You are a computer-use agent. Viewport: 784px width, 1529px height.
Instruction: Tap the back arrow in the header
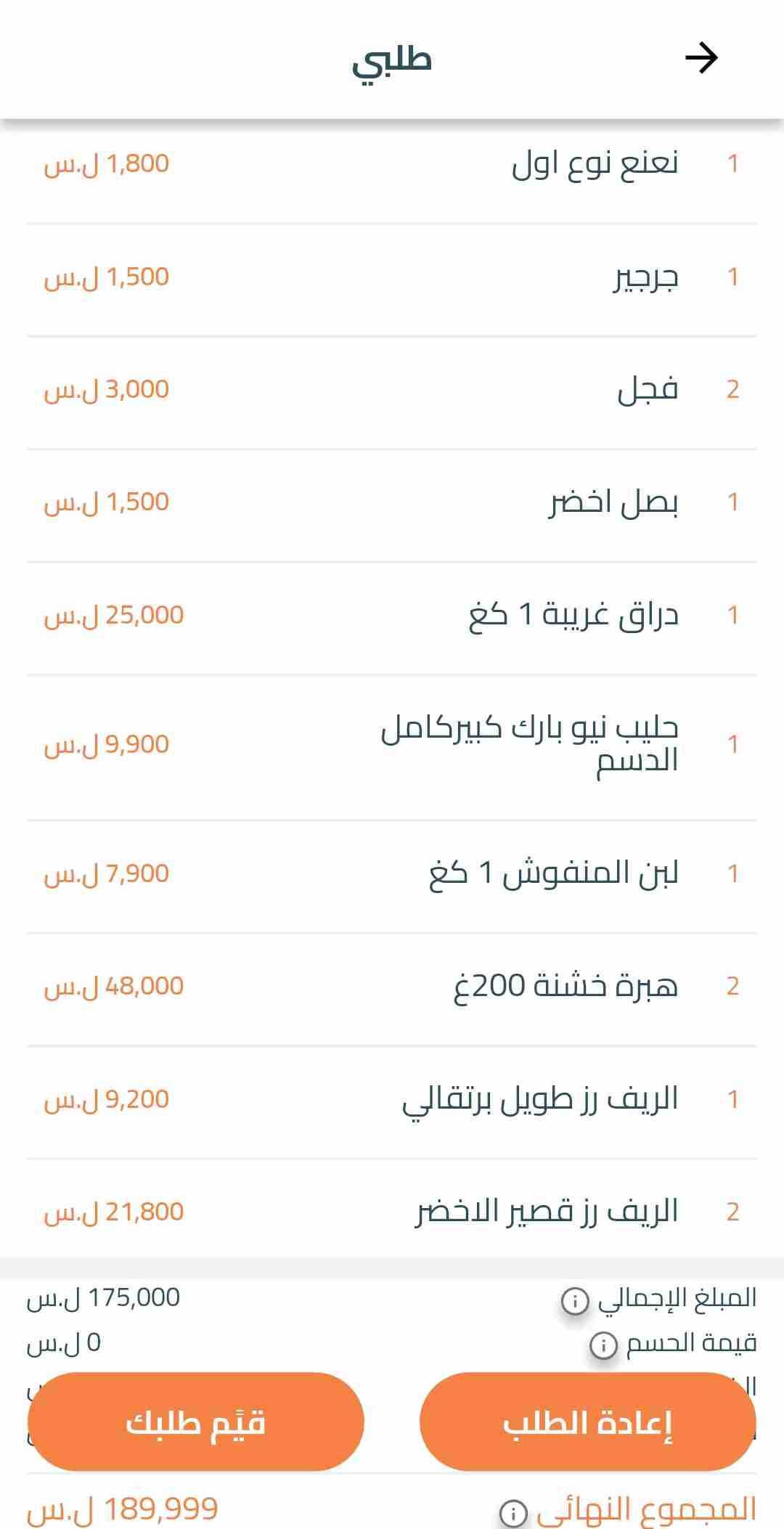(701, 58)
